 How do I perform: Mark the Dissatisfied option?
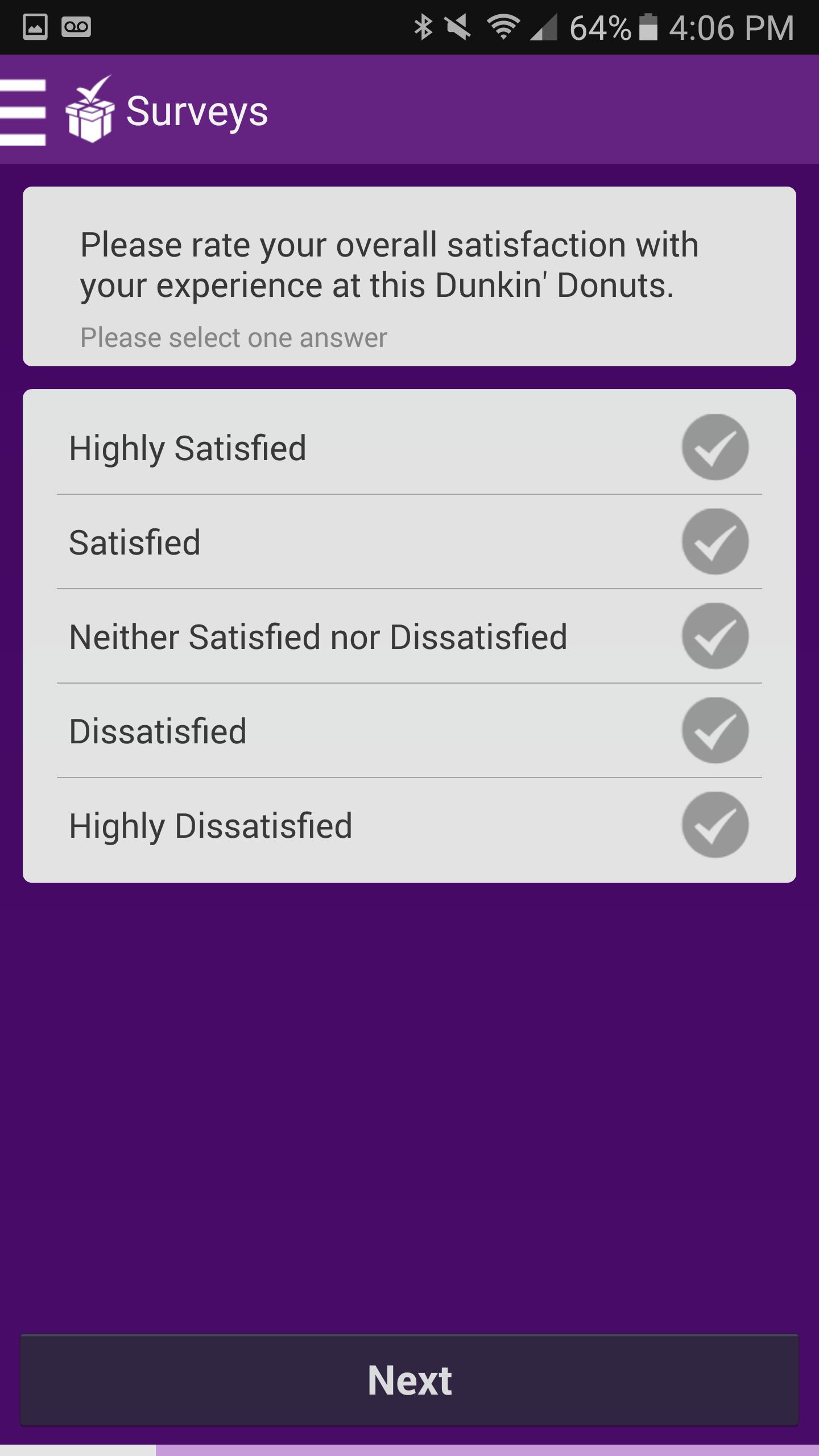714,730
